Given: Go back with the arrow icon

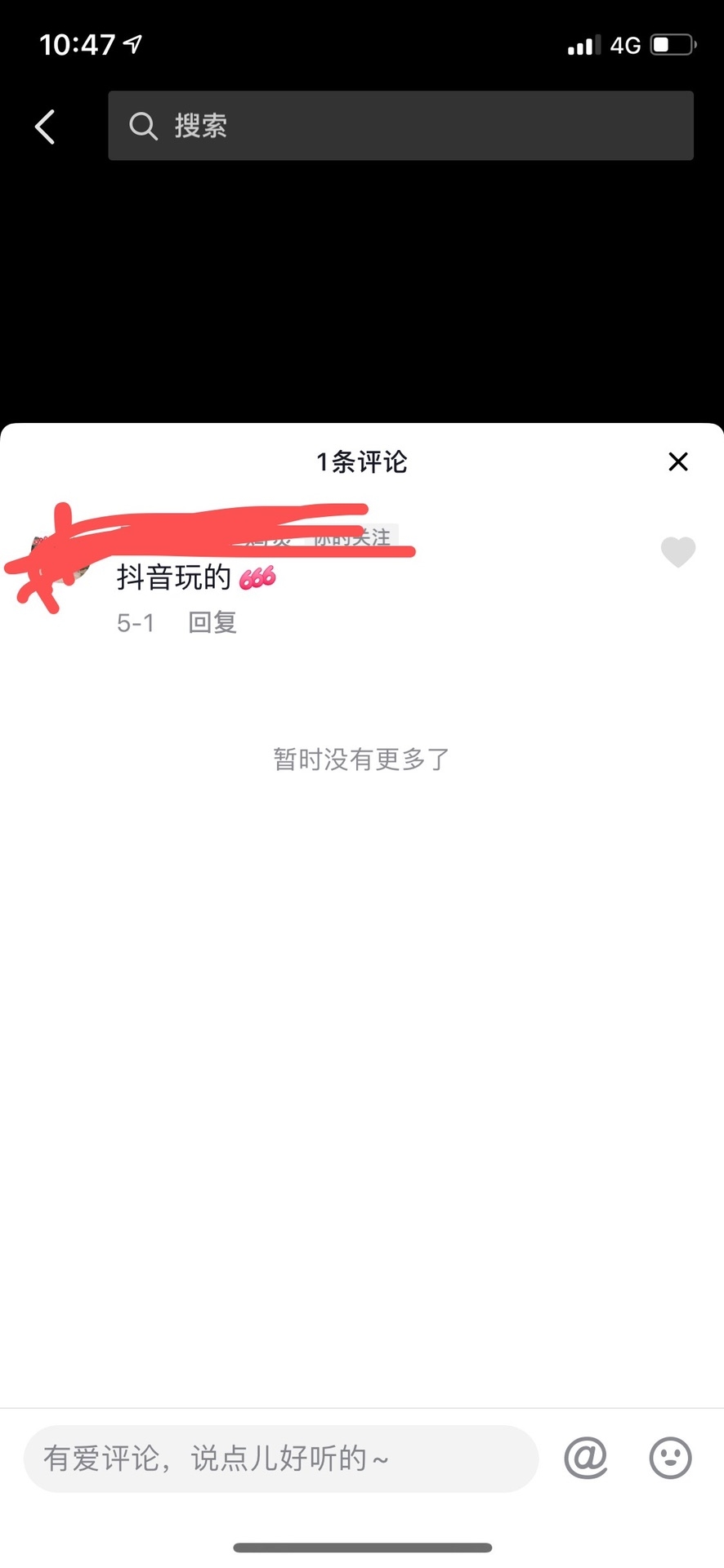Looking at the screenshot, I should tap(46, 127).
